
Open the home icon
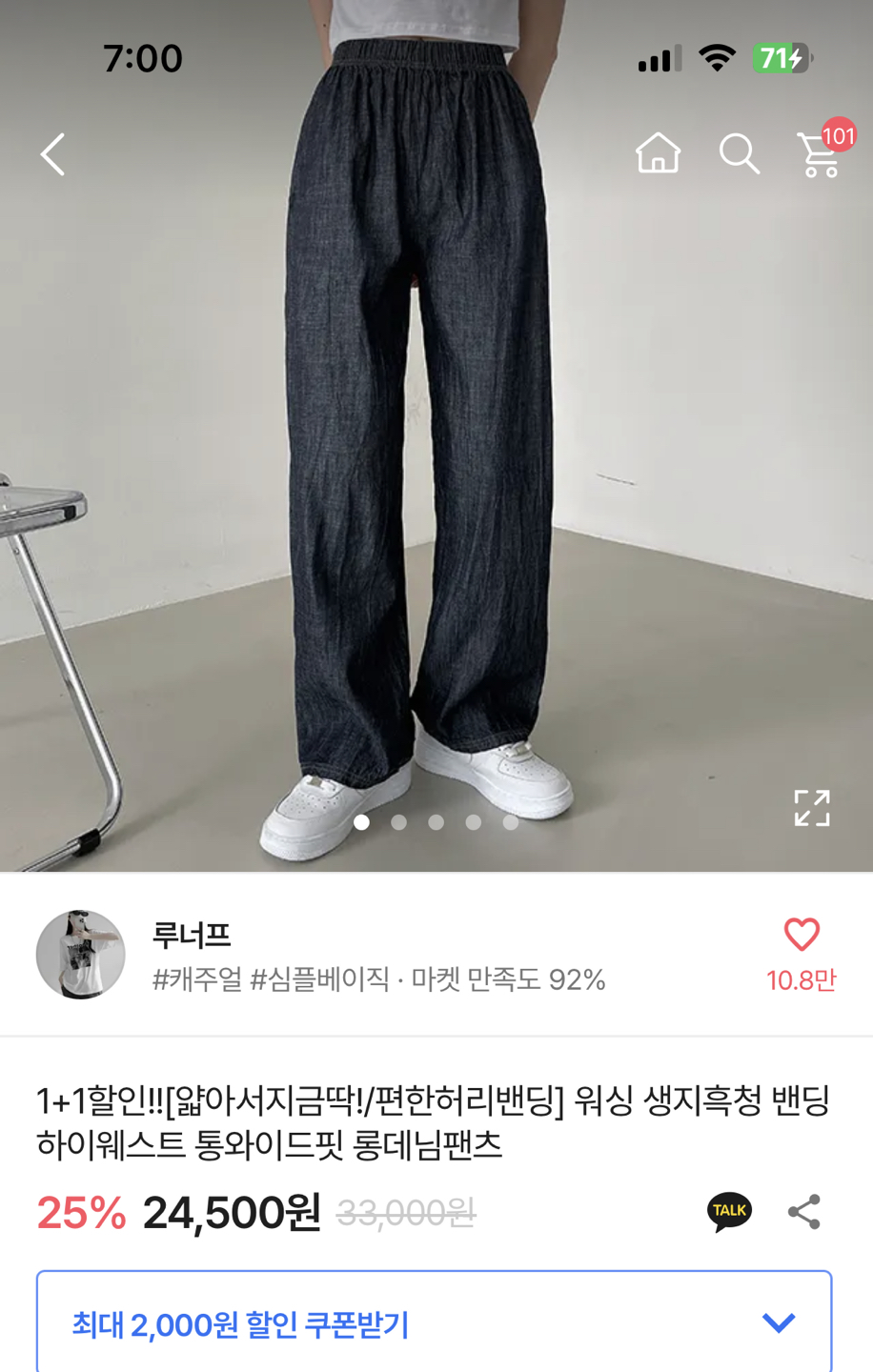[658, 153]
